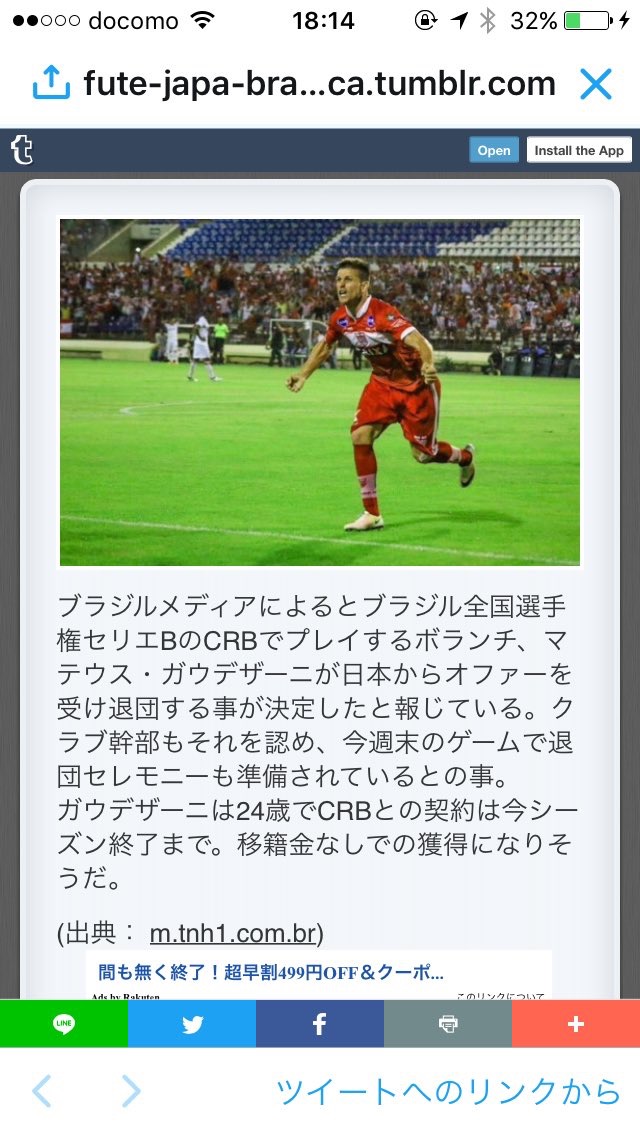This screenshot has width=640, height=1136.
Task: Expand more sharing options with plus
Action: point(576,1023)
